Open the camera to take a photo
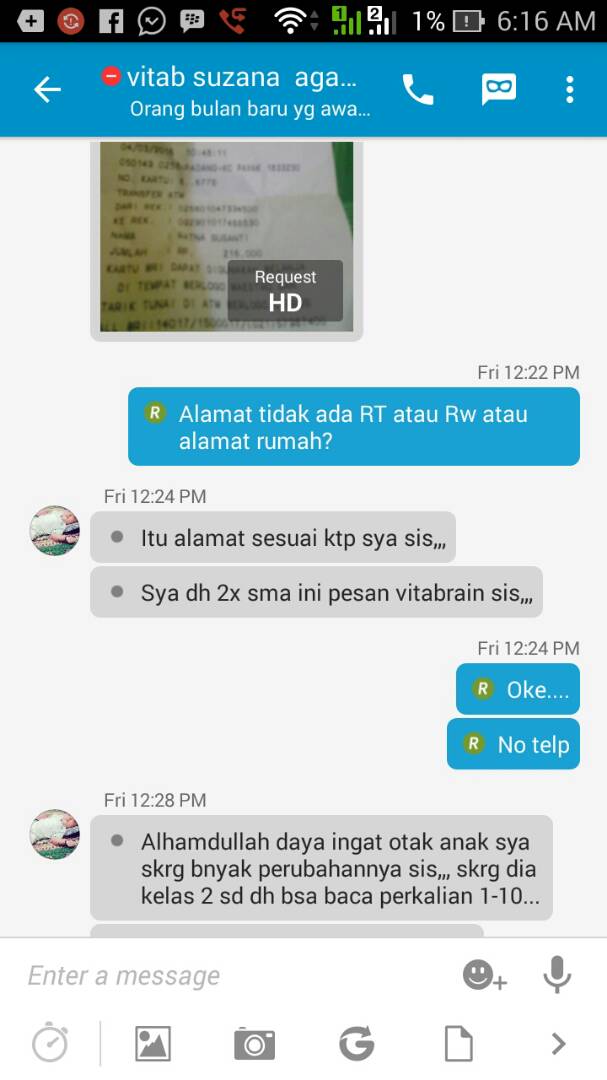This screenshot has height=1080, width=607. pyautogui.click(x=254, y=1045)
